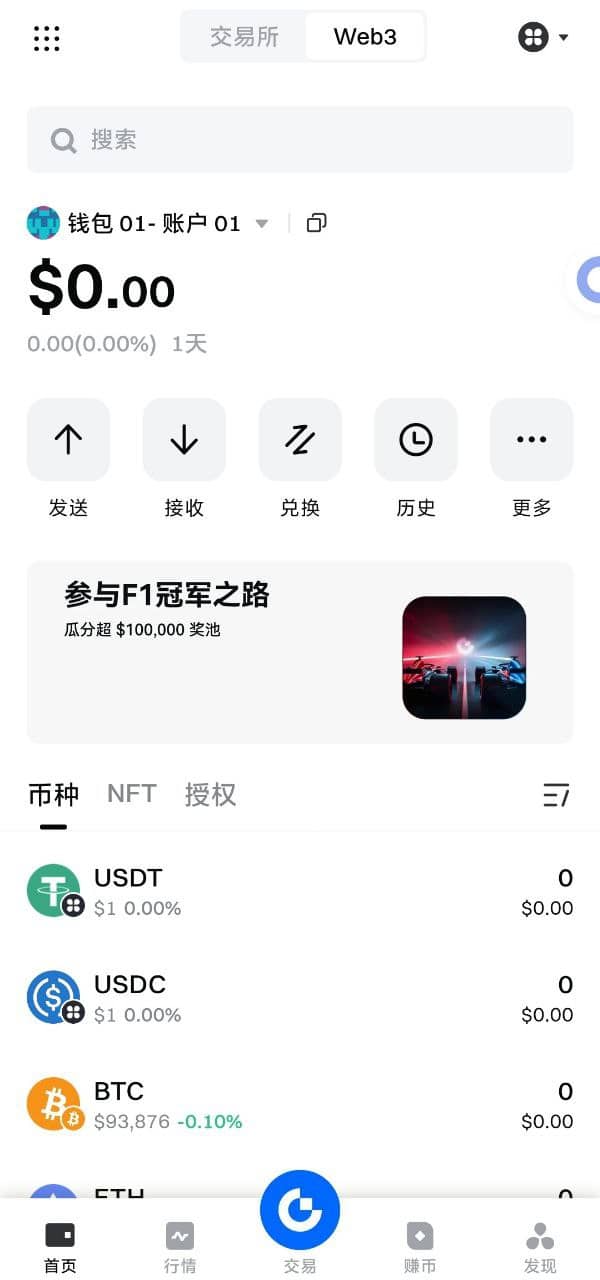Tap the 搜索 search box
The width and height of the screenshot is (600, 1280).
click(300, 140)
